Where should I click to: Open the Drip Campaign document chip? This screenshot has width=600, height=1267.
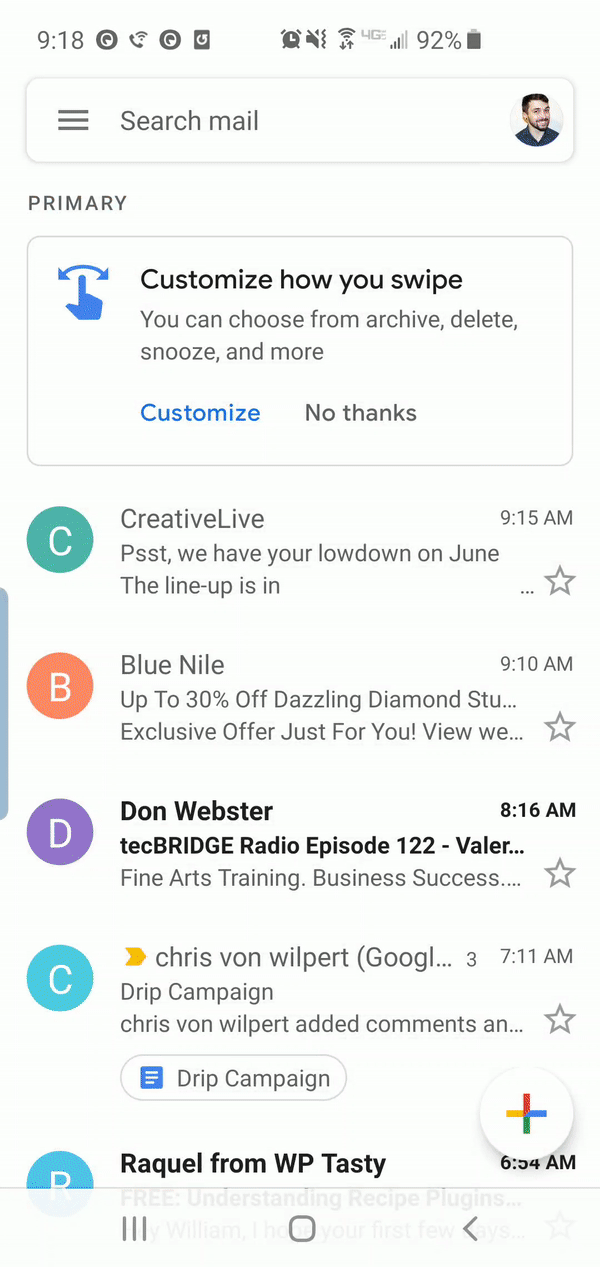[x=234, y=1079]
